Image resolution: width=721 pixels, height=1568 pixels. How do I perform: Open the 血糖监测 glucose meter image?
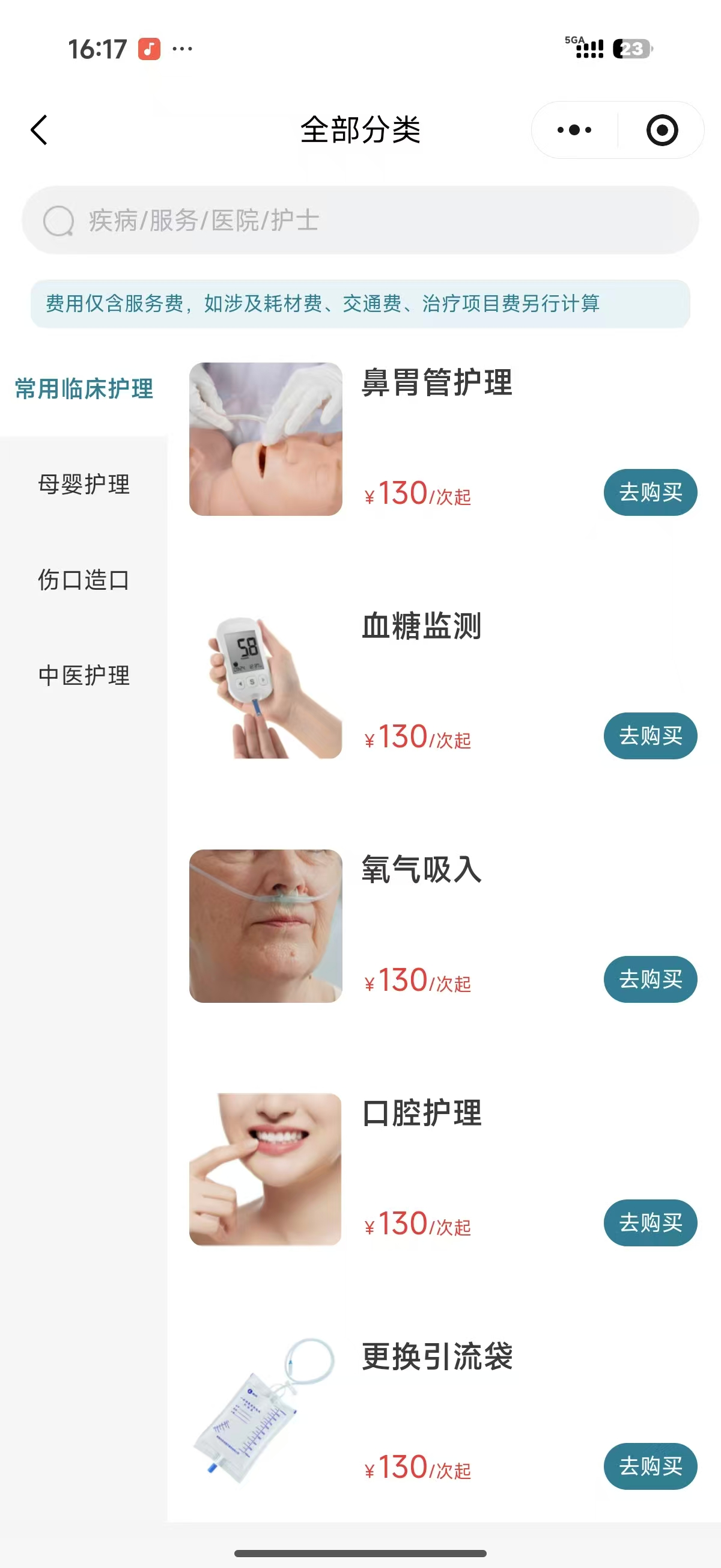click(x=266, y=682)
